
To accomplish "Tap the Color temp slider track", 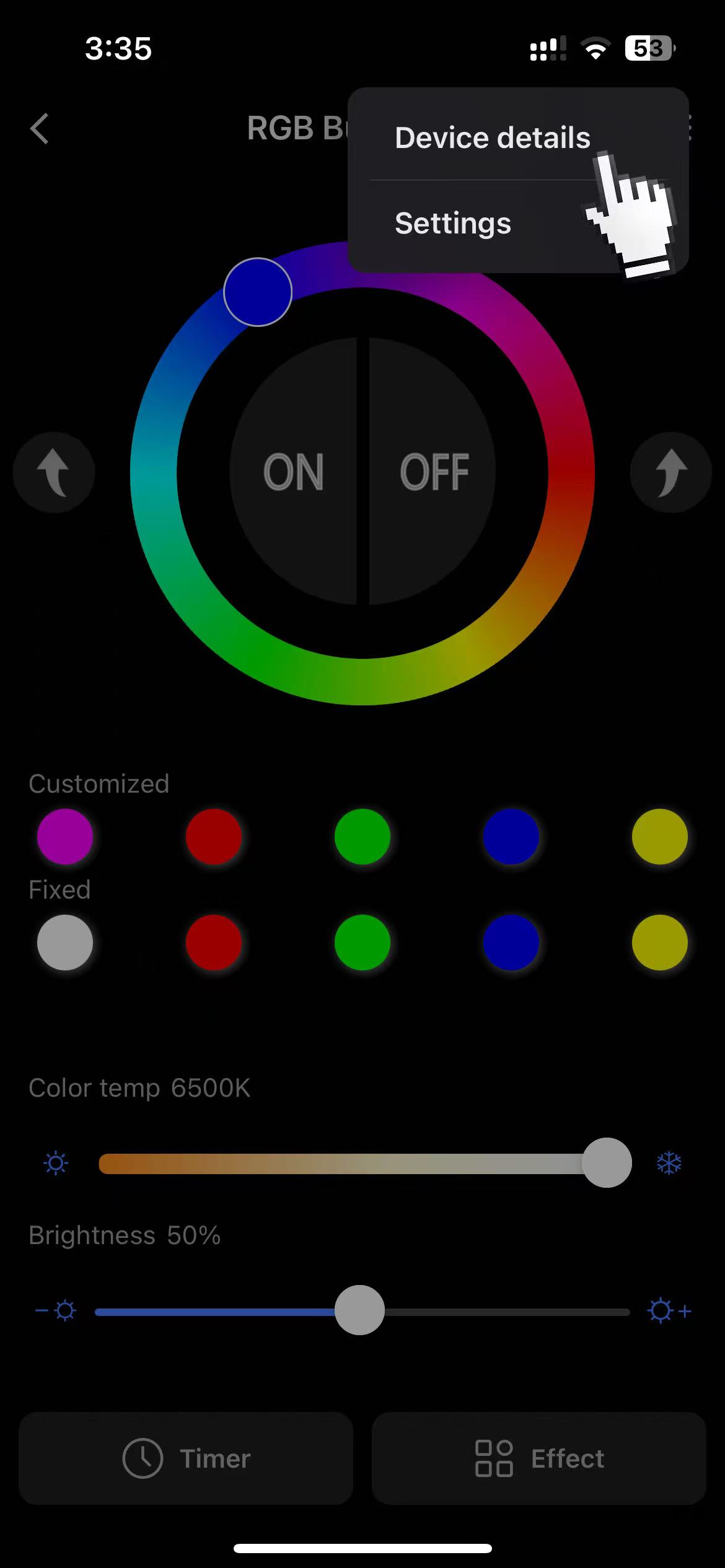I will click(341, 1164).
